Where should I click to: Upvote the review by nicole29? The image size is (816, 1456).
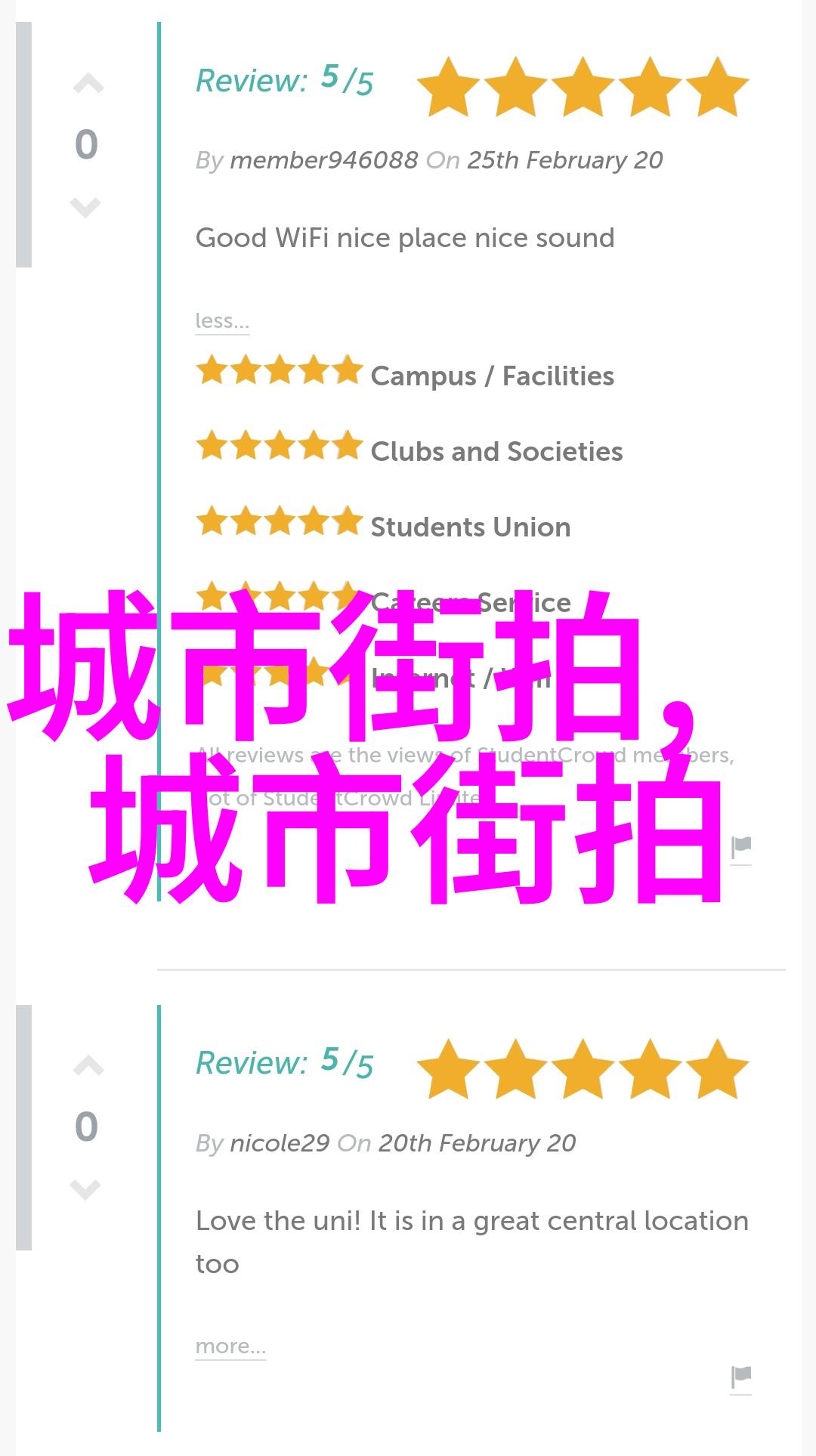tap(88, 1066)
